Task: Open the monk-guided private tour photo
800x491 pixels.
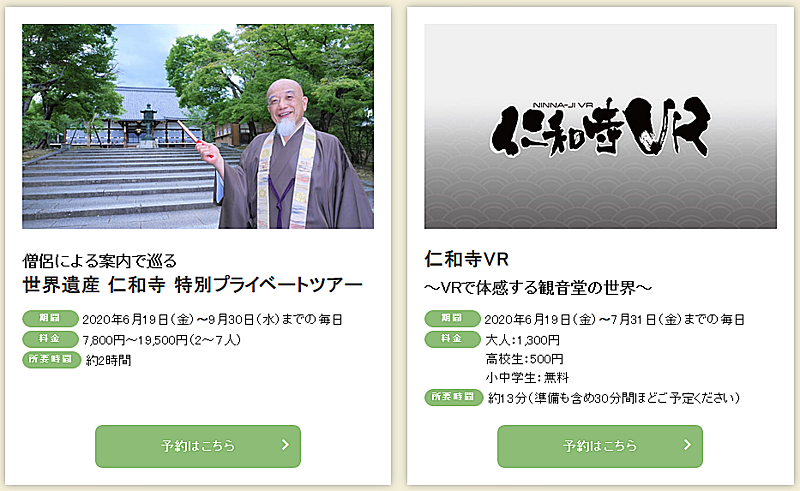Action: (x=198, y=126)
